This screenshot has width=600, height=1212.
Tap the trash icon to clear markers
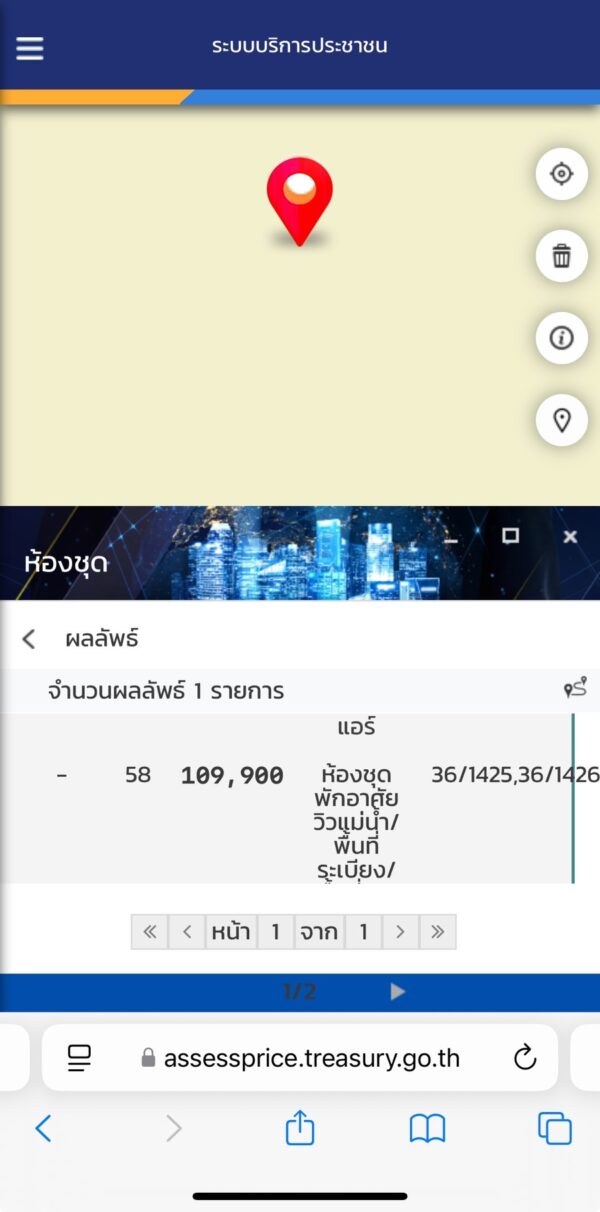click(x=562, y=256)
